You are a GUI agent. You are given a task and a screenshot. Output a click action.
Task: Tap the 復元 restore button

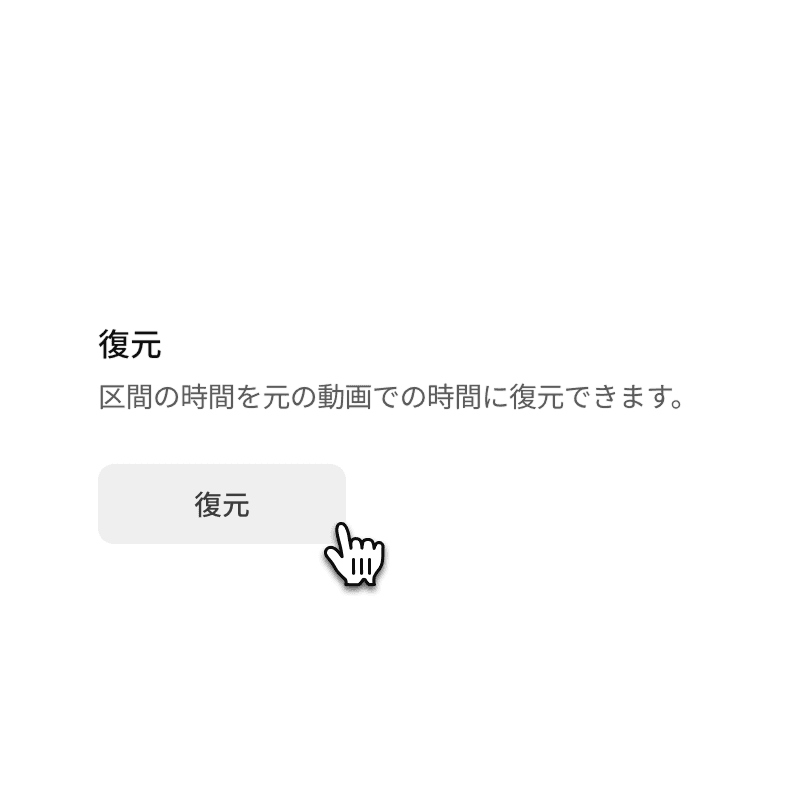click(221, 504)
